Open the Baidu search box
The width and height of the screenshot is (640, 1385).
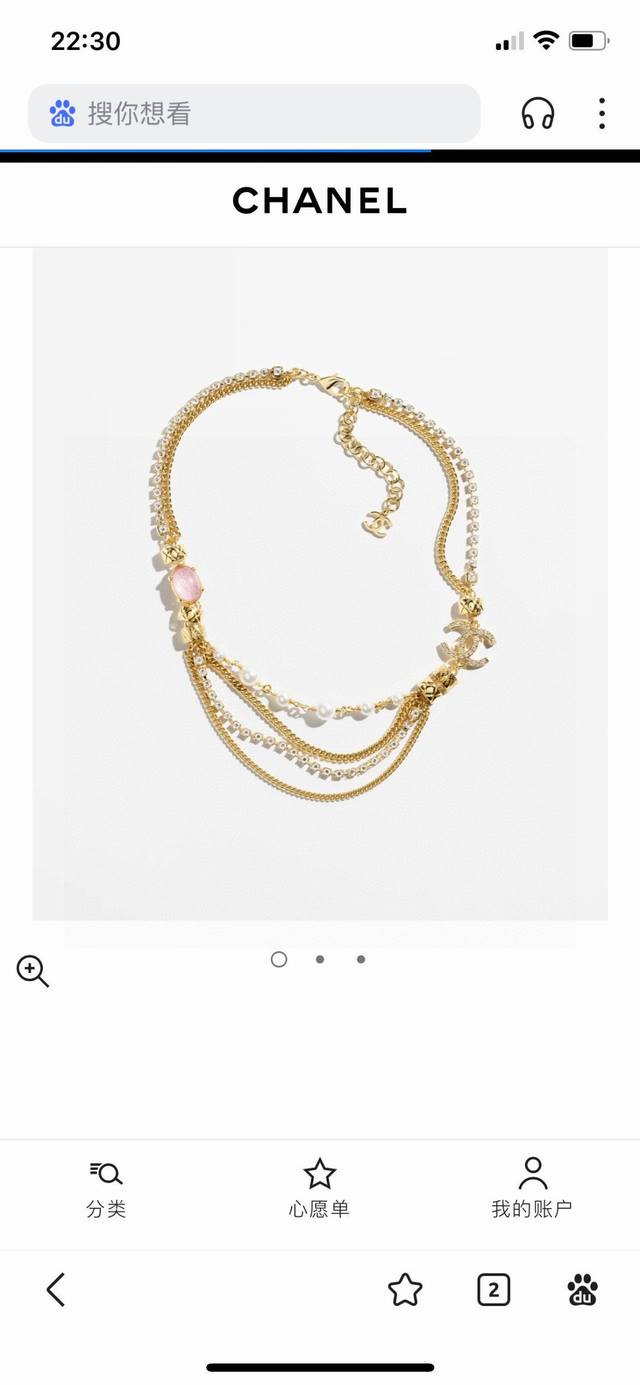255,113
